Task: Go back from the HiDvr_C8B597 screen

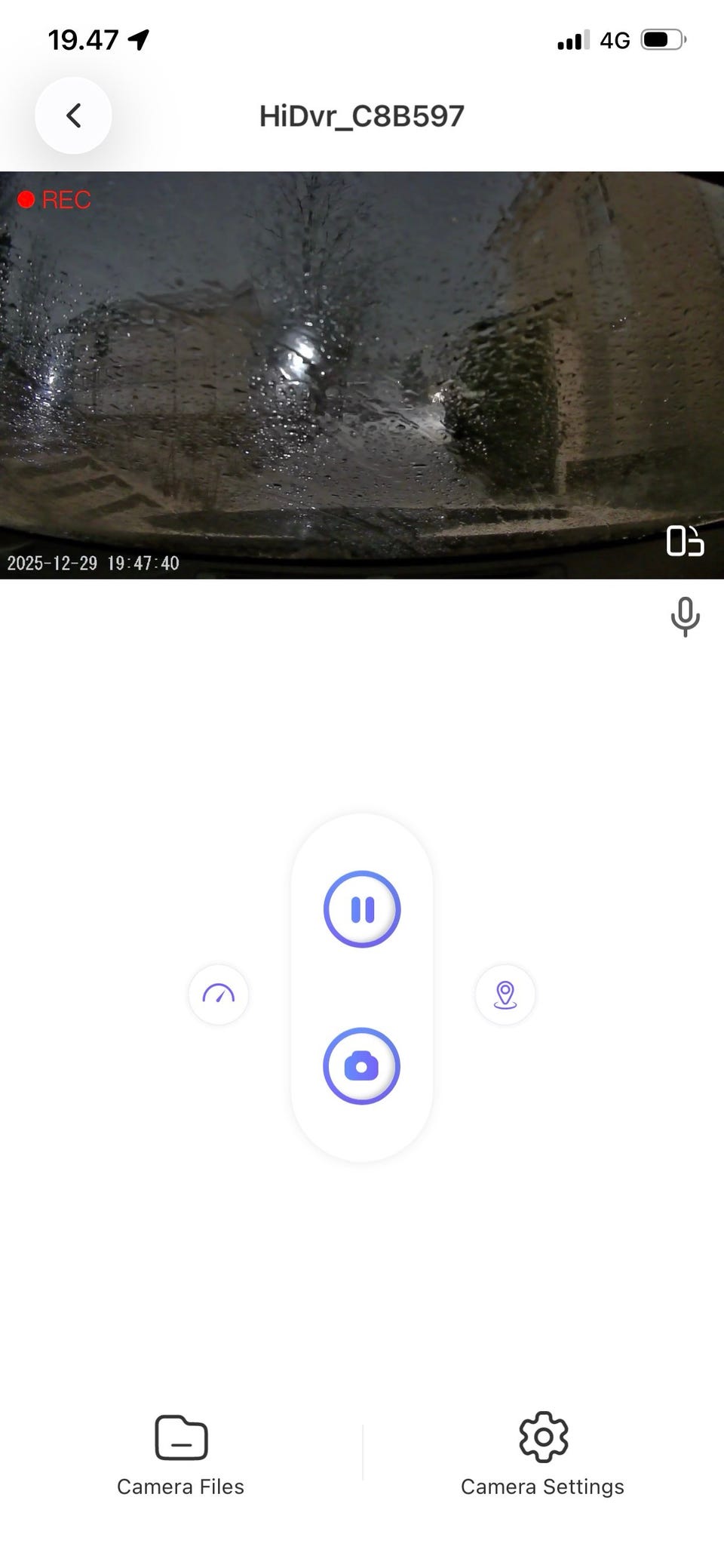Action: 73,115
